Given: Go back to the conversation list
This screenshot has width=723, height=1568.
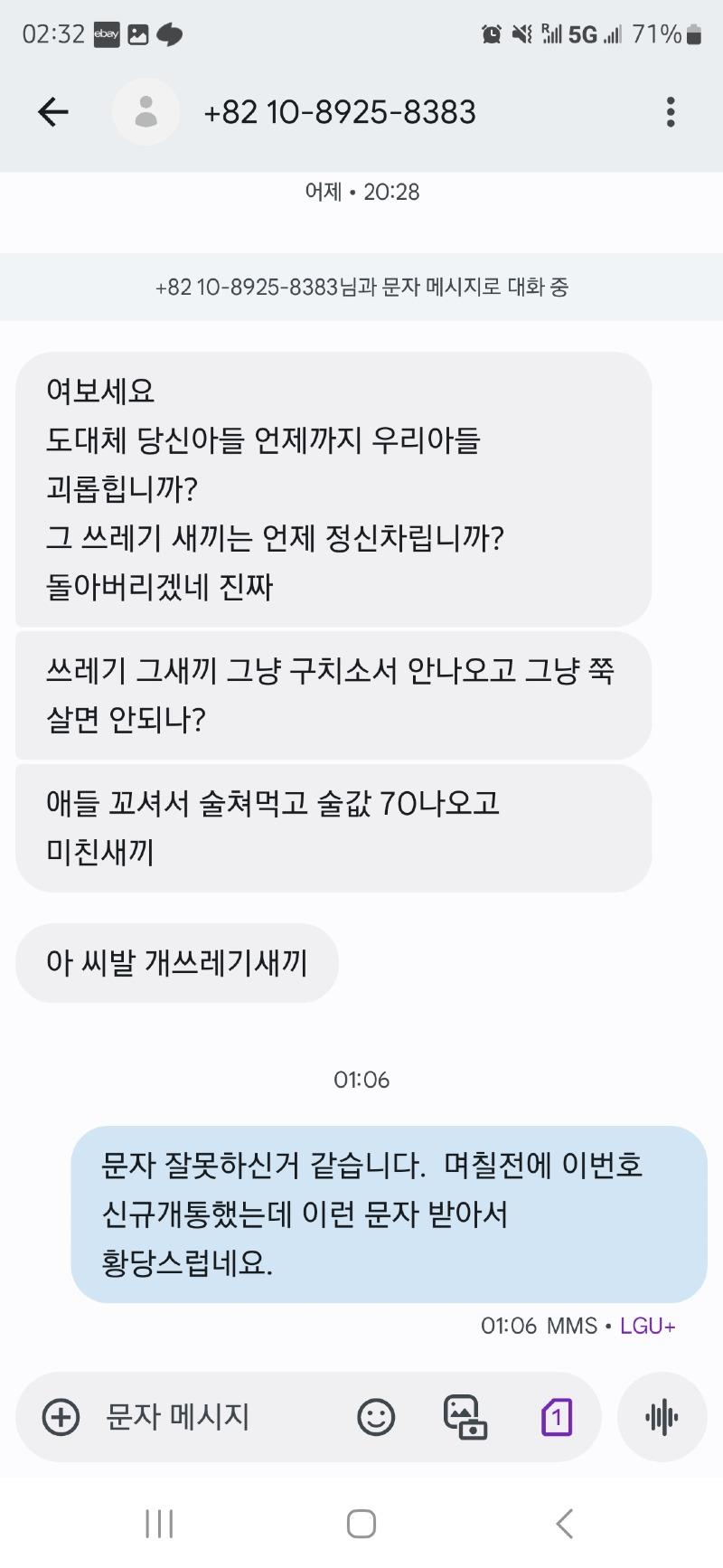Looking at the screenshot, I should pyautogui.click(x=53, y=112).
